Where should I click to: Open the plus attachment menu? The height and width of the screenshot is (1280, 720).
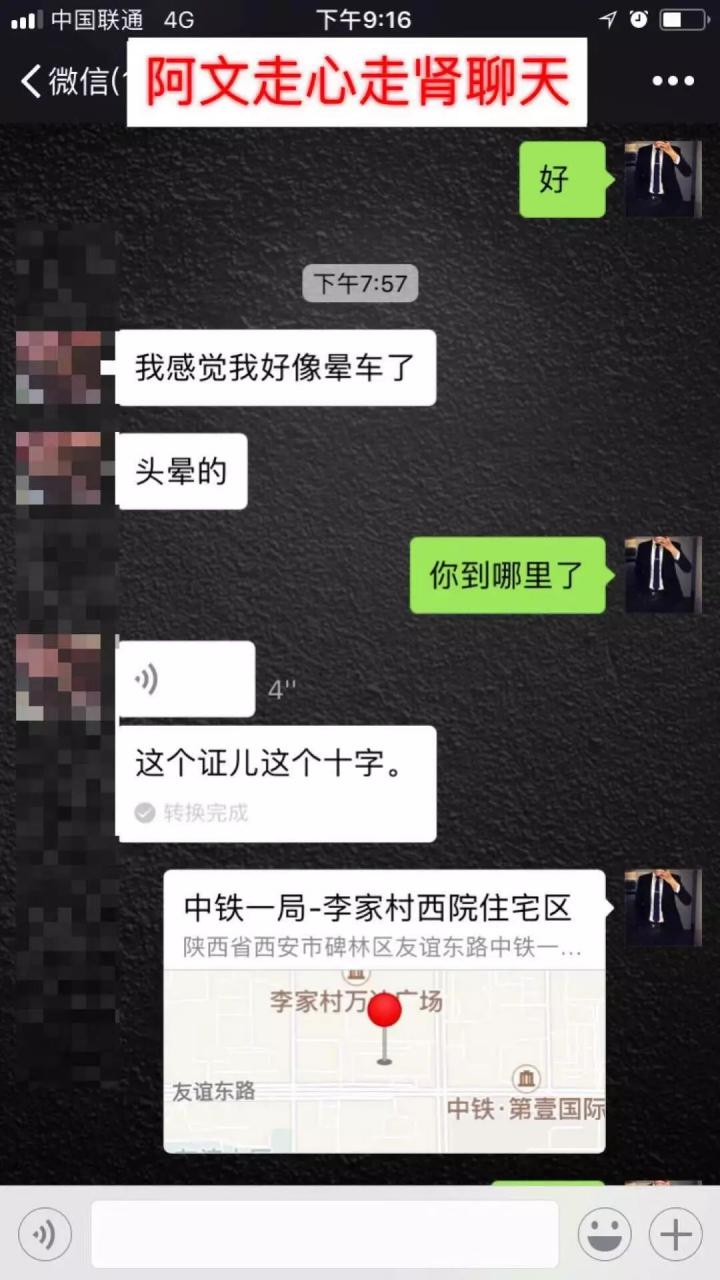(x=675, y=1235)
